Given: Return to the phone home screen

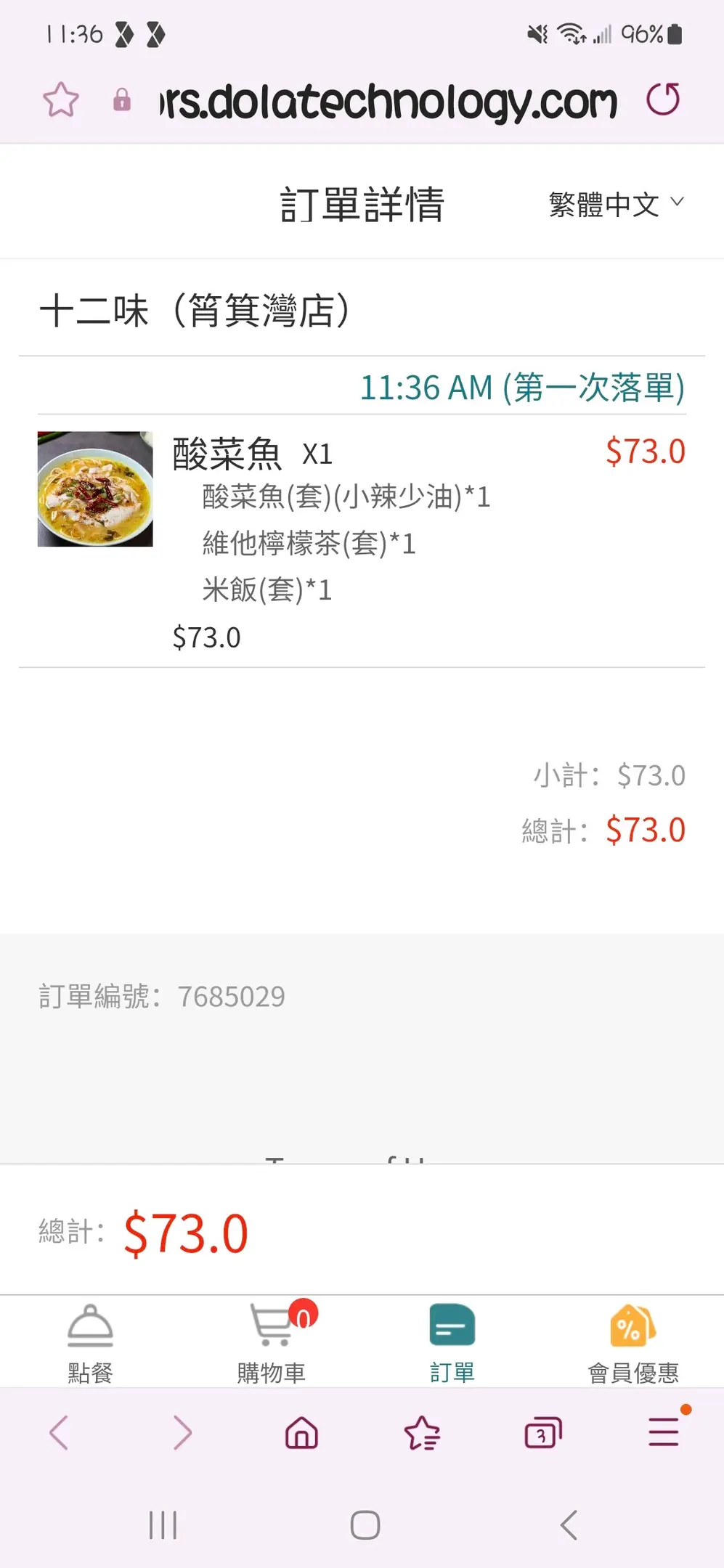Looking at the screenshot, I should click(x=365, y=1525).
